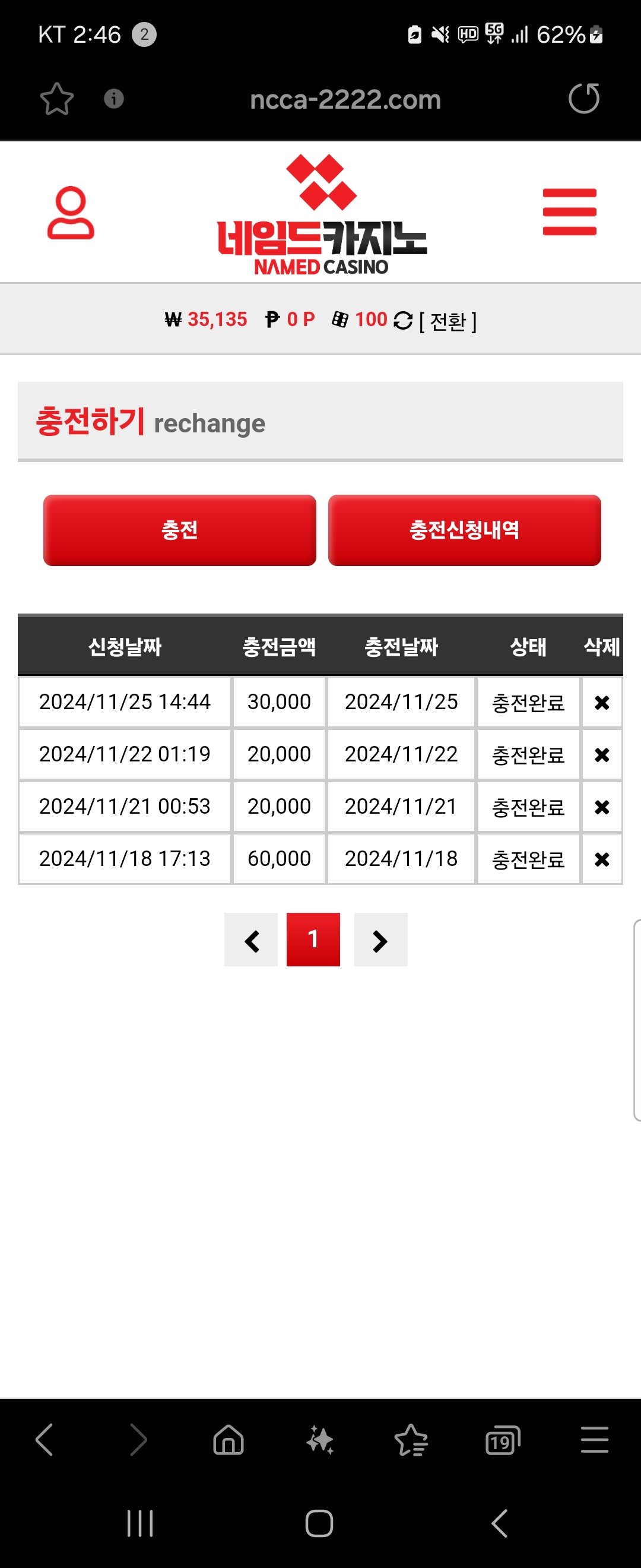
Task: Select the 충전 button
Action: pos(179,530)
